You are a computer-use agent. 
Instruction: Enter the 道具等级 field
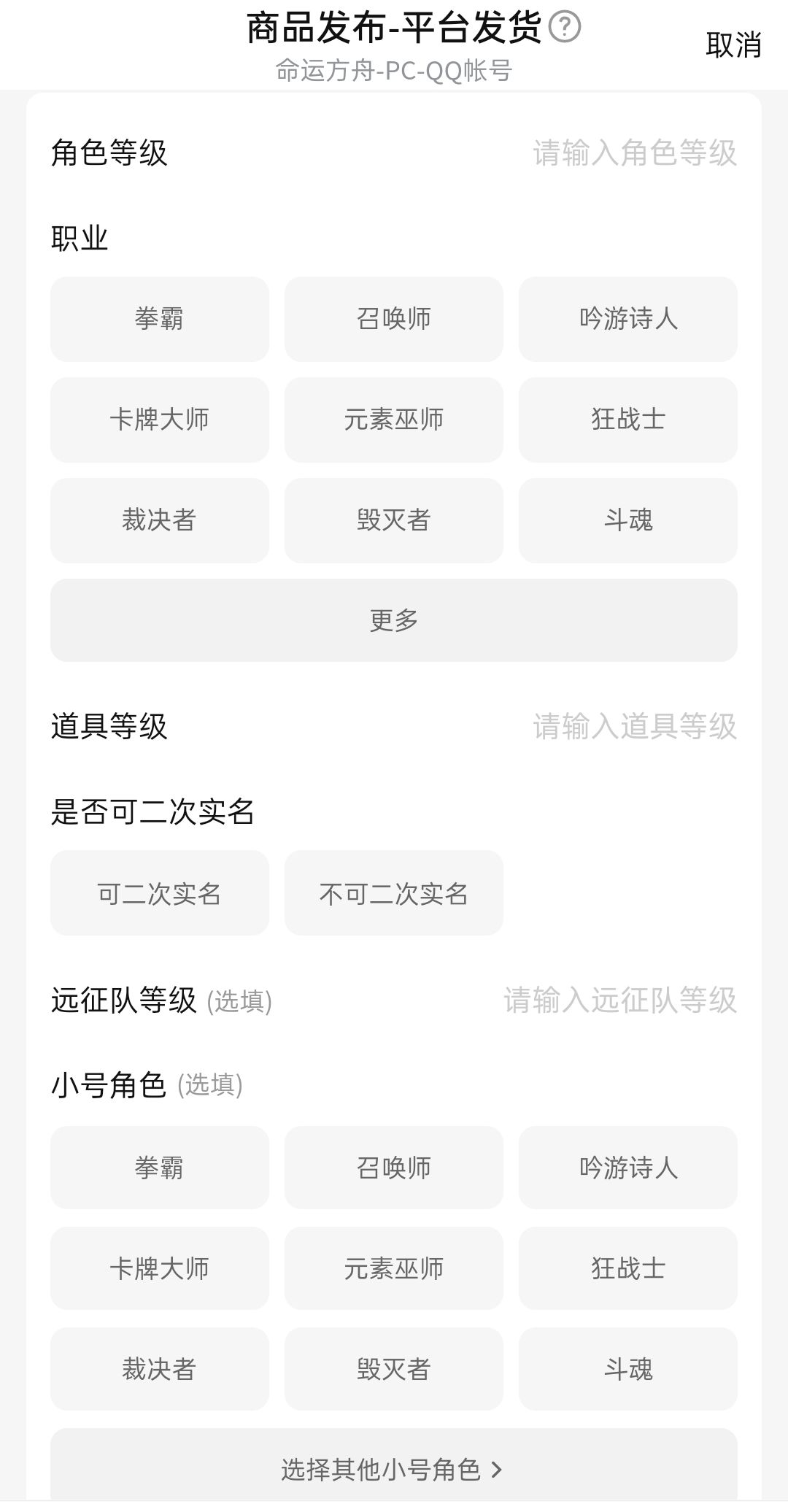(633, 727)
